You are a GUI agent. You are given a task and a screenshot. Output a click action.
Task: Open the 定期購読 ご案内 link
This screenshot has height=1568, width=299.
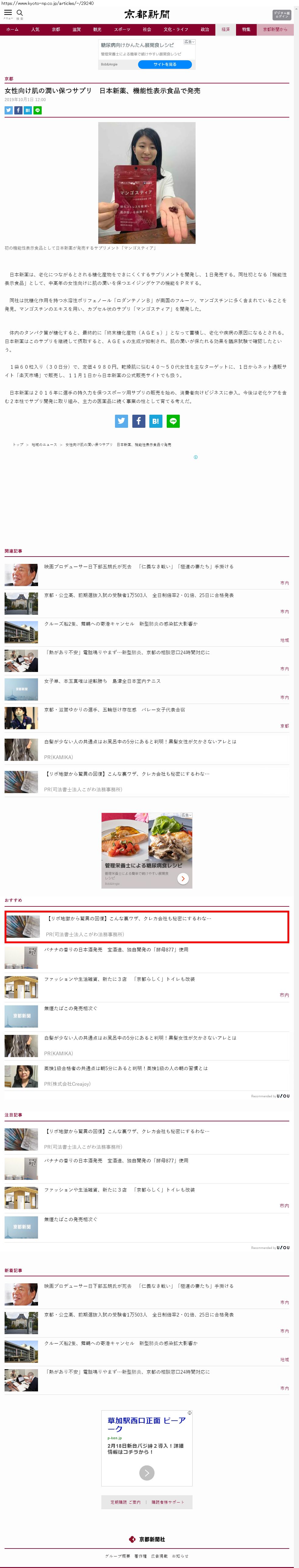point(125,1502)
